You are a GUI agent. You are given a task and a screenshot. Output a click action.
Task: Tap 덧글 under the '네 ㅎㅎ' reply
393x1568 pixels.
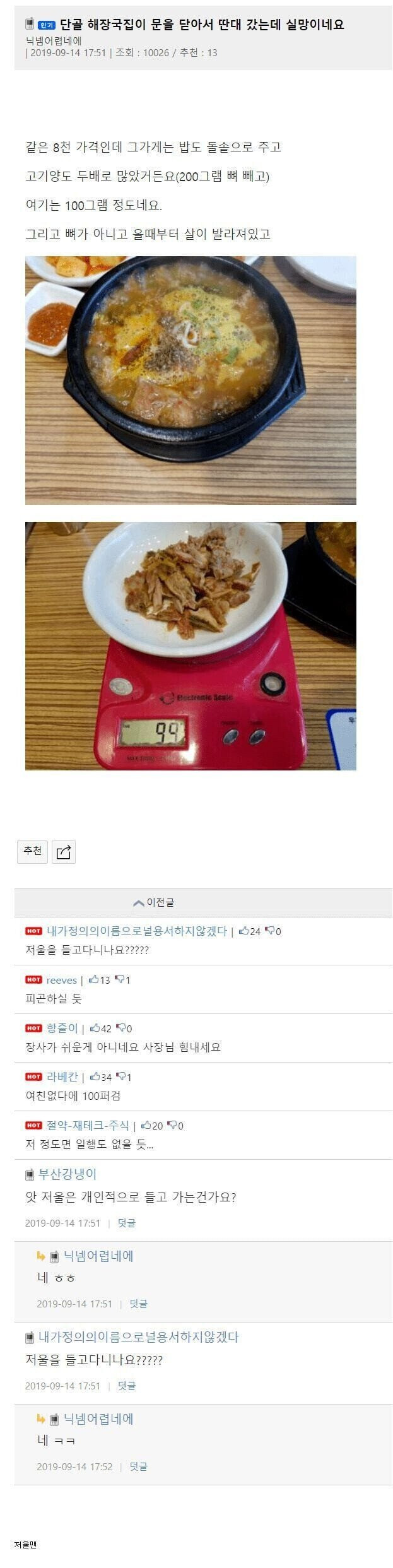pyautogui.click(x=138, y=1304)
